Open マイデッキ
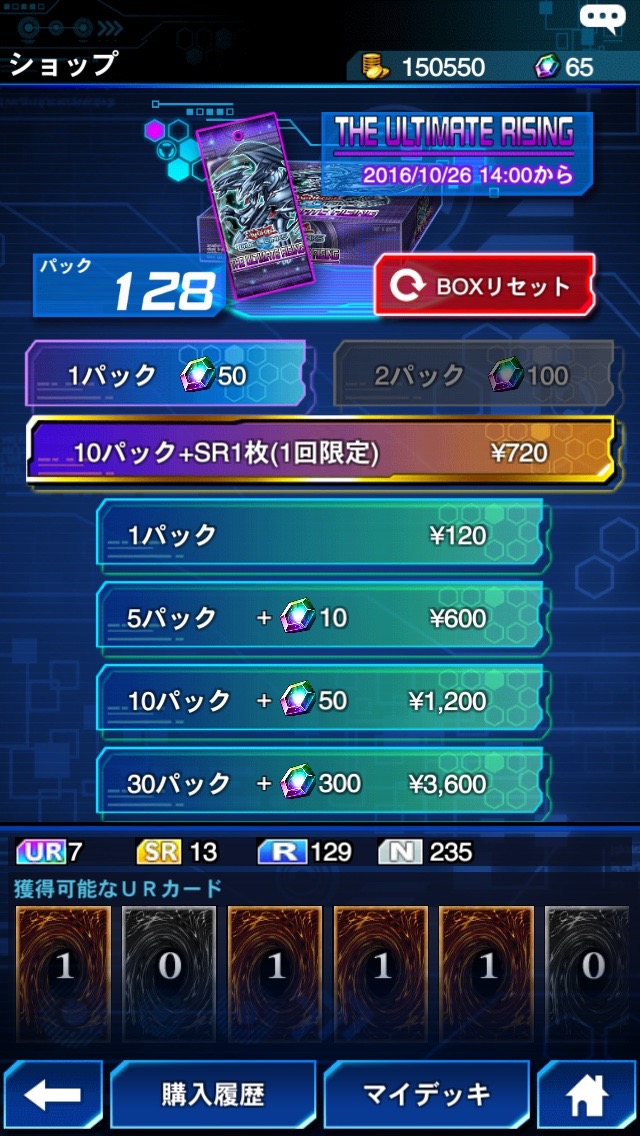Screen dimensions: 640x1136 (427, 1096)
